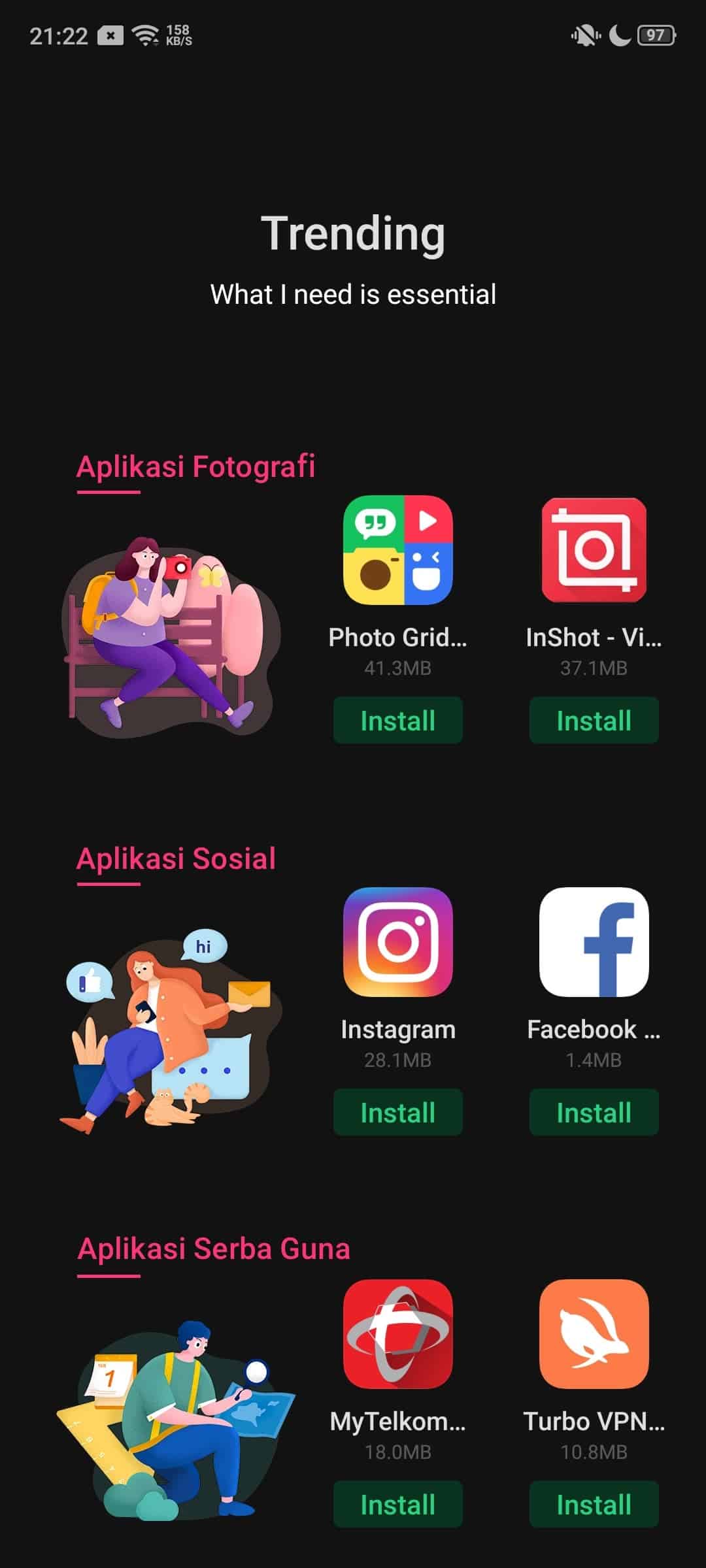Open the Turbo VPN app icon
Screen dimensions: 706x1568
point(594,1333)
